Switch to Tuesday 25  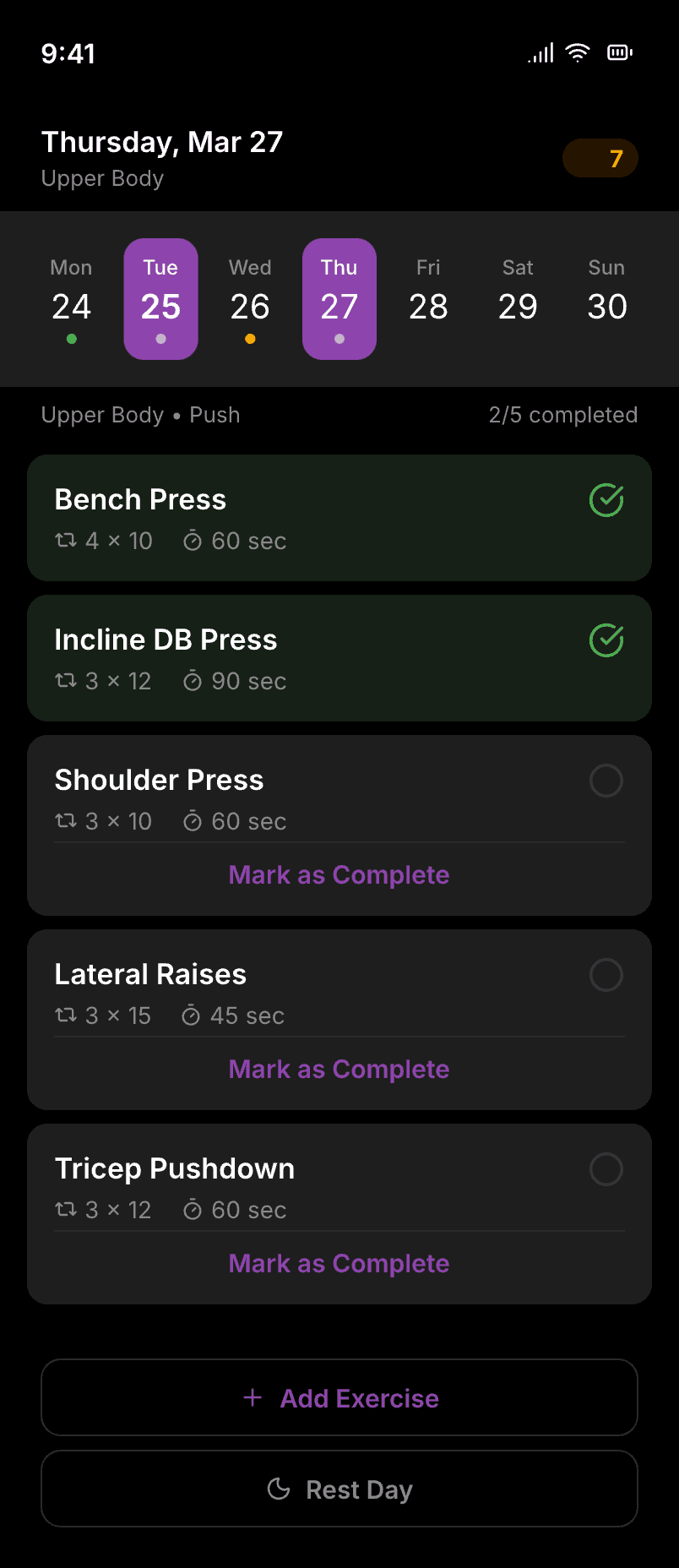tap(160, 300)
